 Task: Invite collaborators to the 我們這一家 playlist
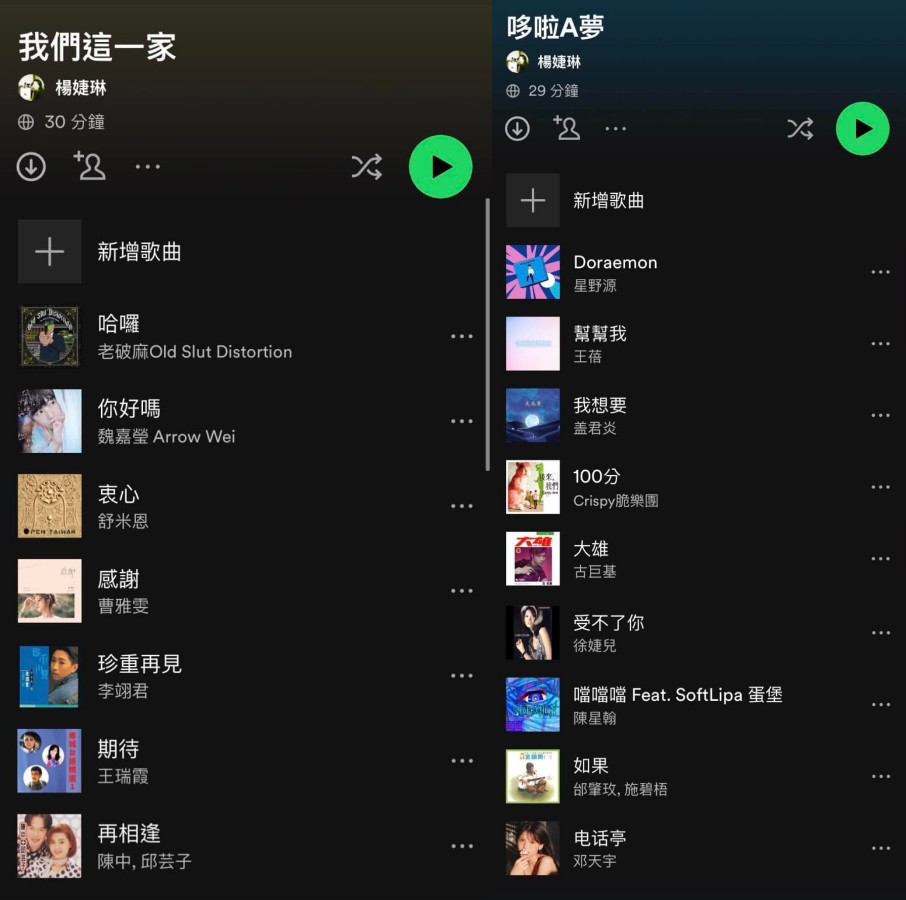90,166
